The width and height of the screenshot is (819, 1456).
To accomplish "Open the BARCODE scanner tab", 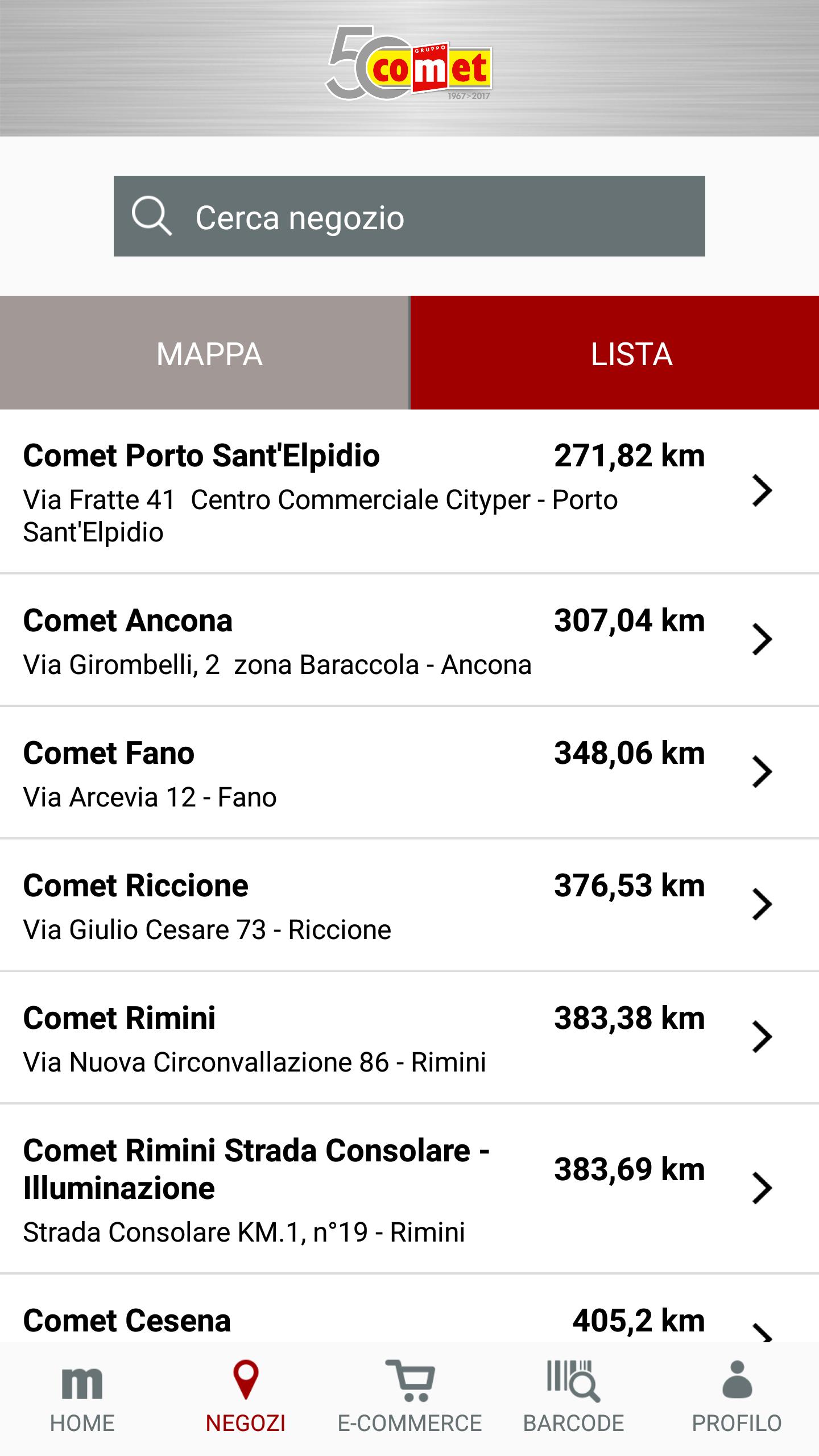I will [573, 1399].
